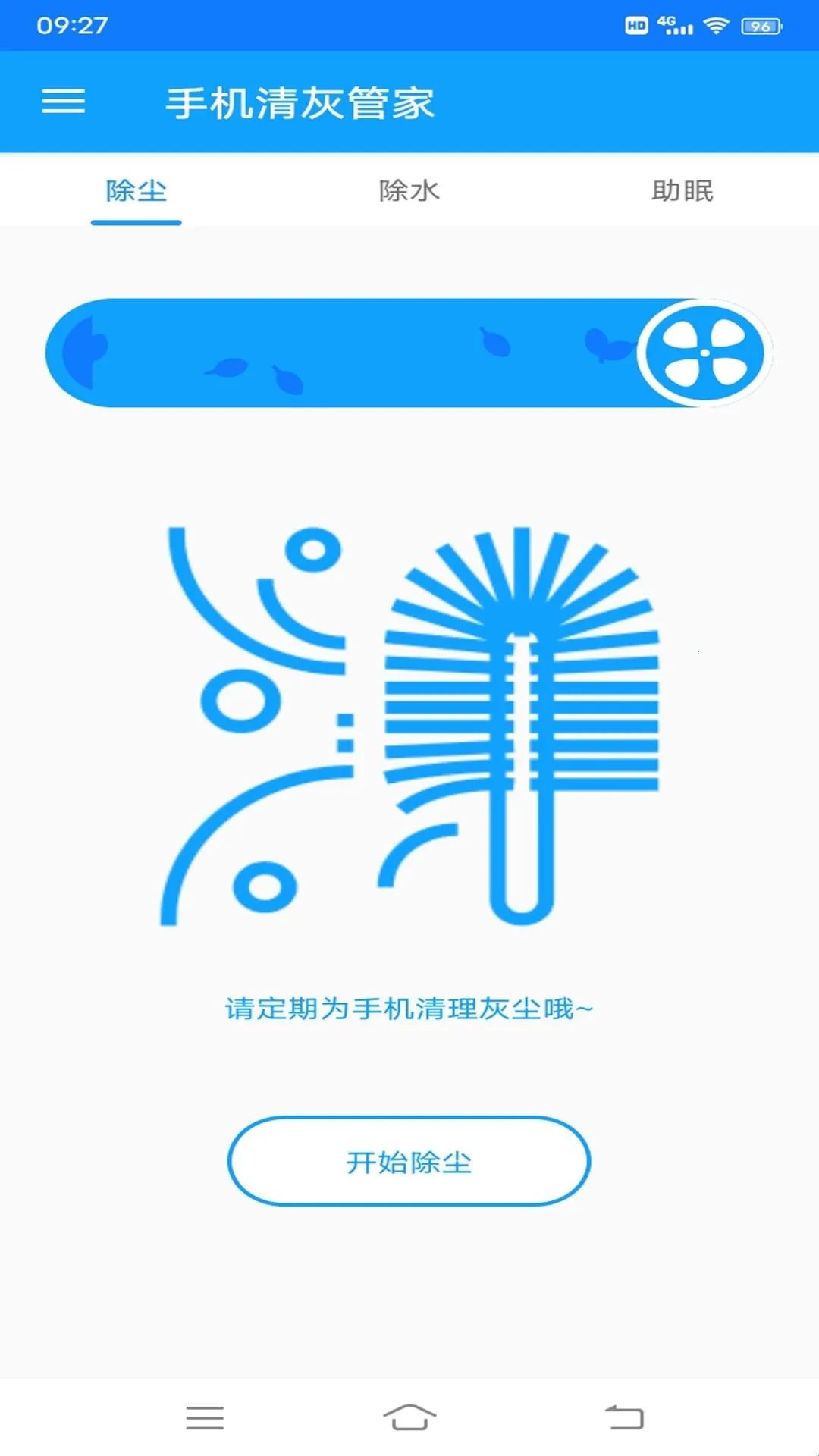
Task: Tap the reminder text about cleaning dust regularly
Action: click(409, 1009)
